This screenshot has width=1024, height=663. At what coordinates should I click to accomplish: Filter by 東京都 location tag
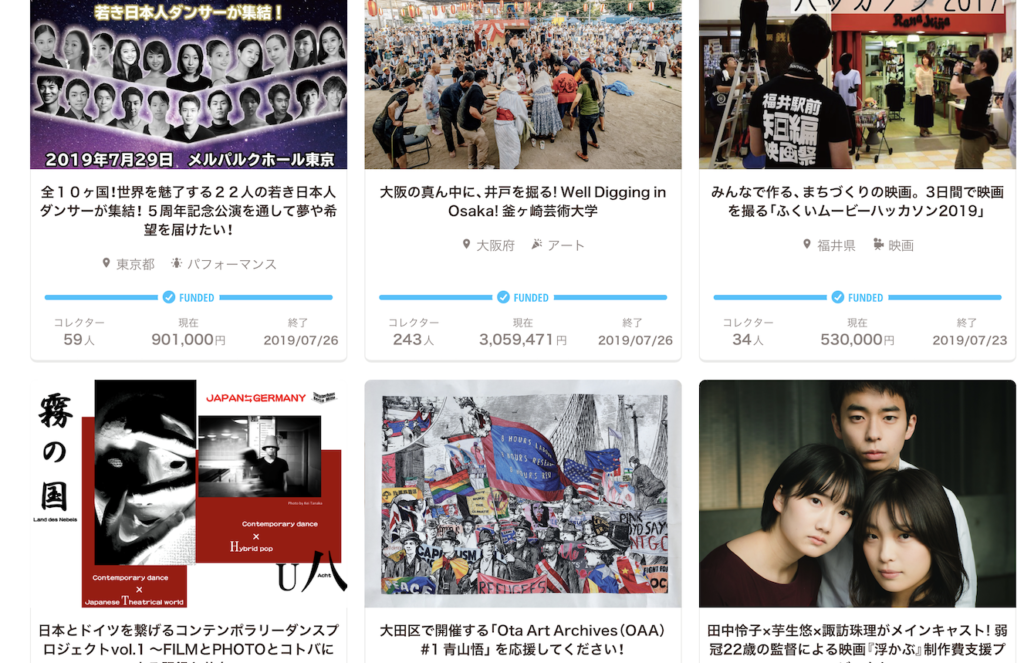coord(135,264)
